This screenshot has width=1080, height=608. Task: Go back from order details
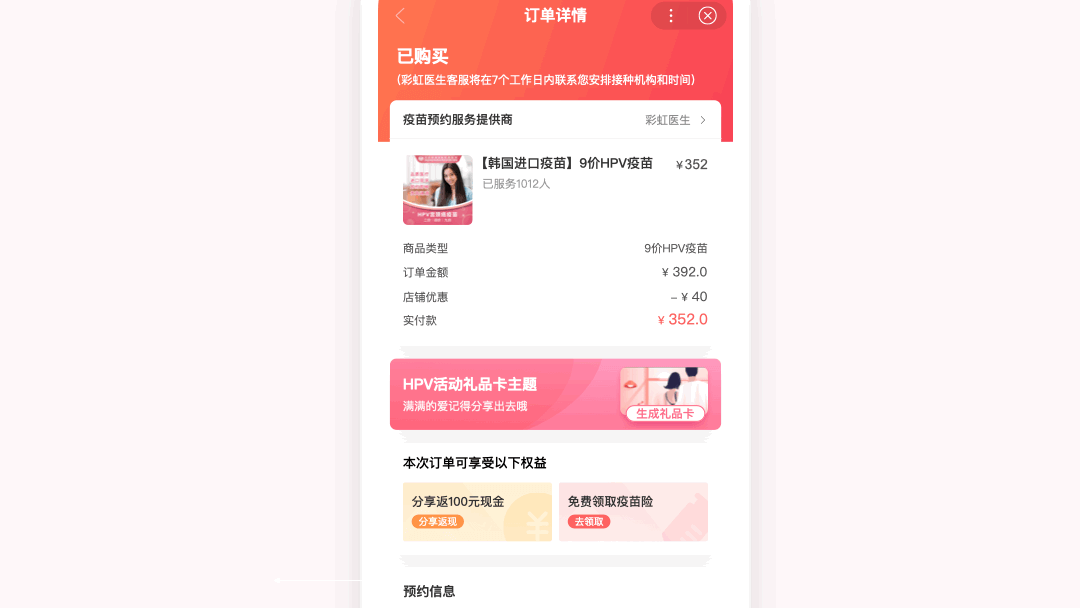point(400,15)
